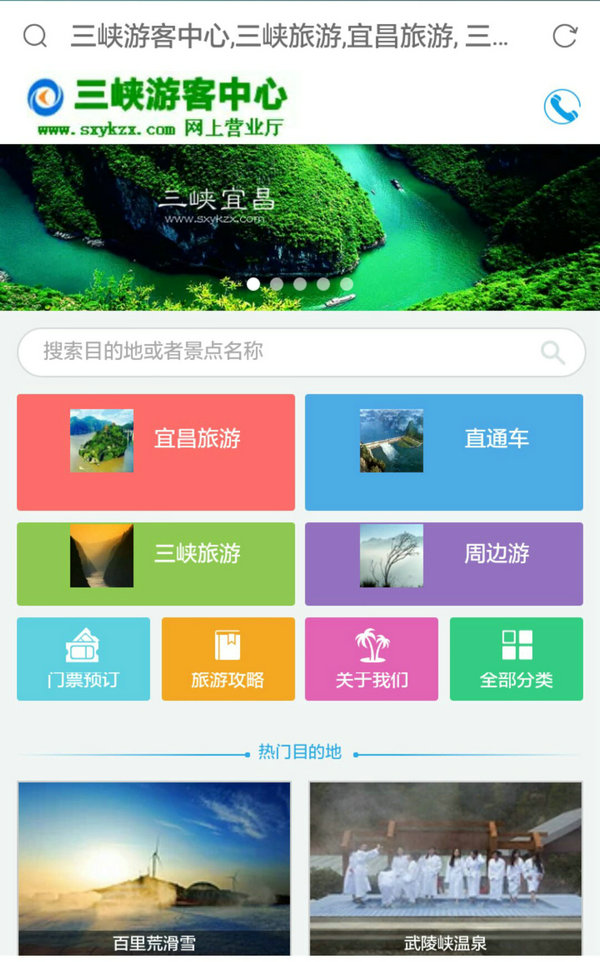600x962 pixels.
Task: Reload the page with the refresh icon
Action: click(x=565, y=37)
